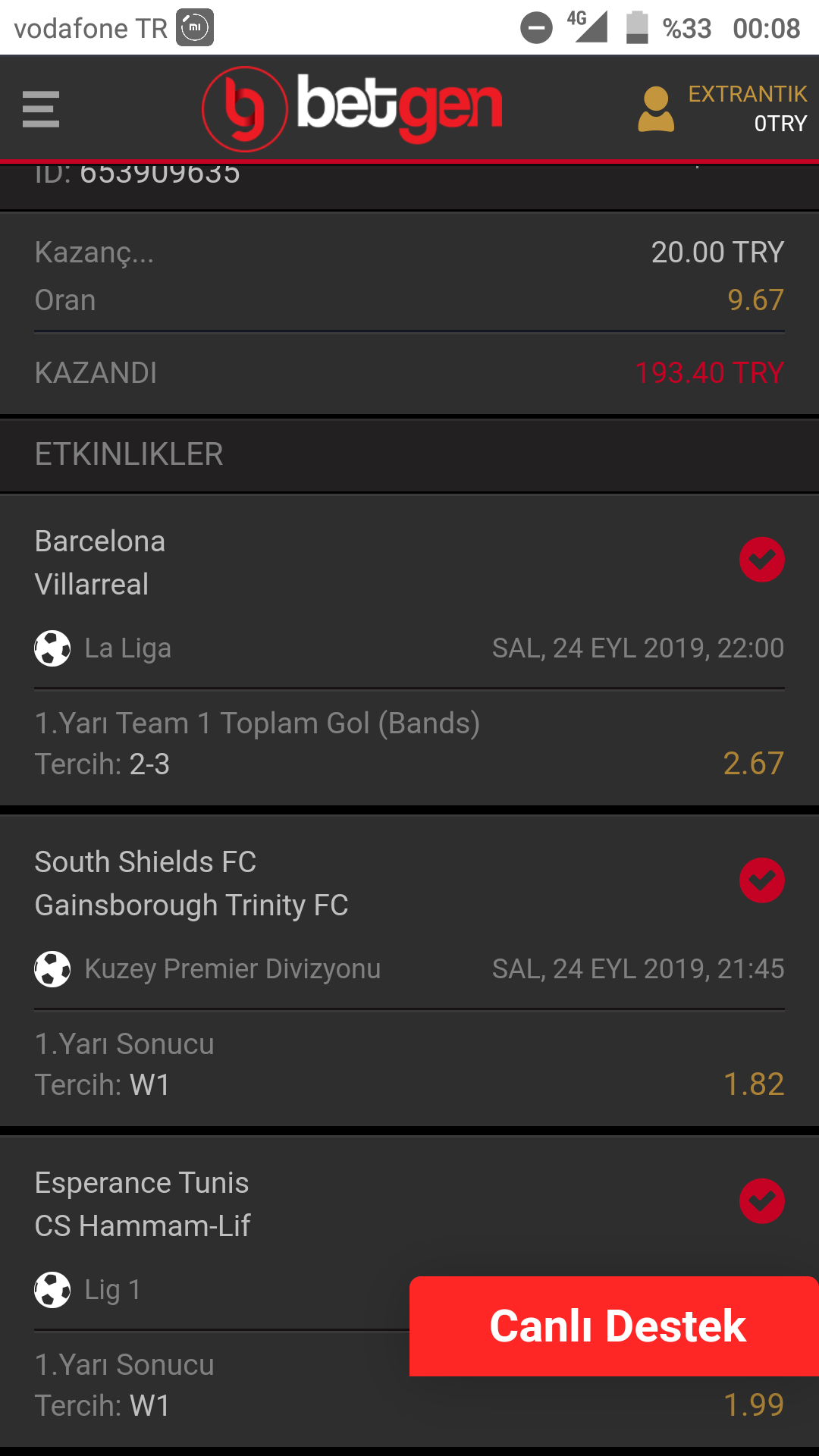Screen dimensions: 819x1456
Task: Open the hamburger navigation menu
Action: tap(41, 108)
